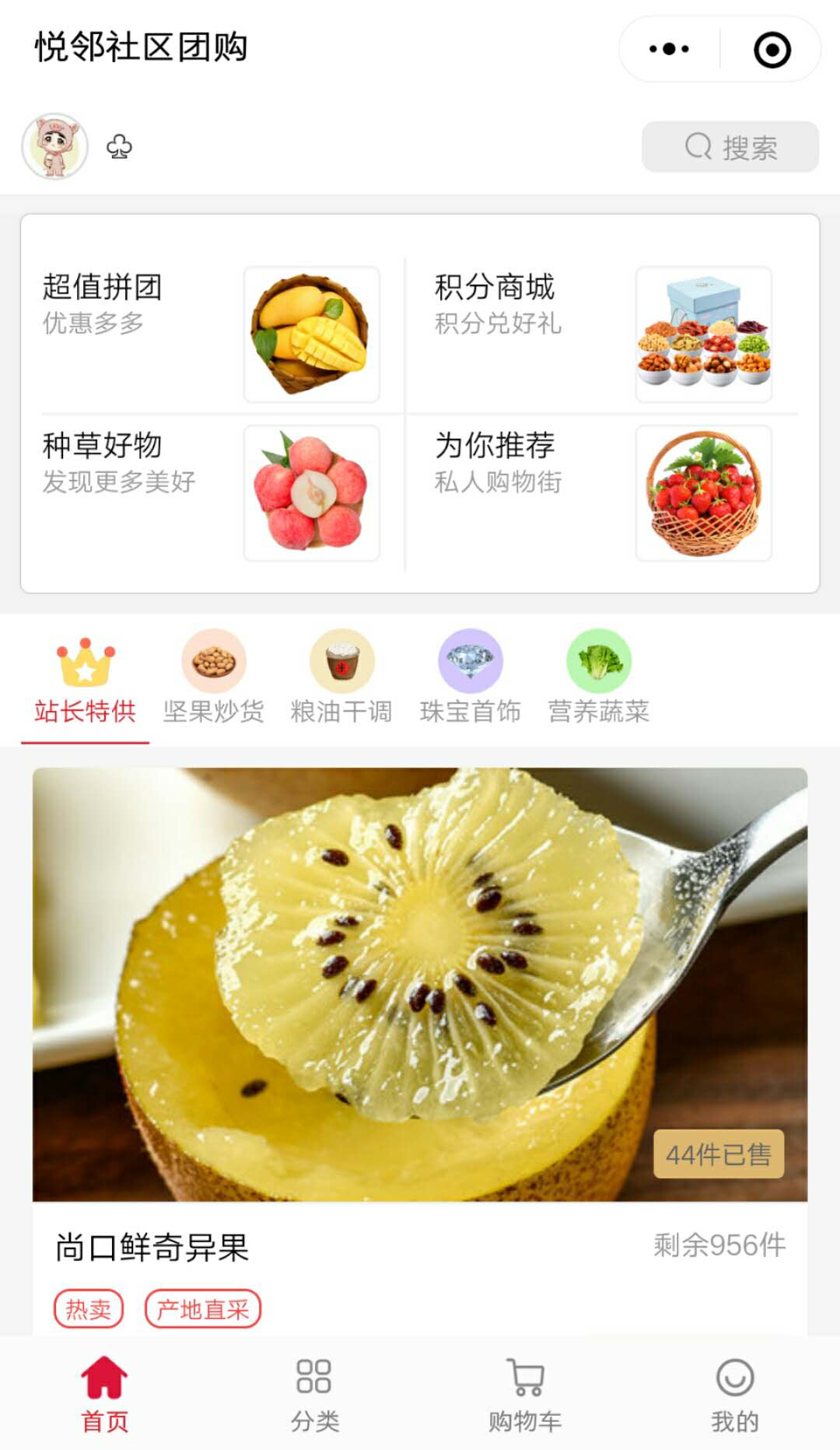Switch to the 我的 profile tab
The height and width of the screenshot is (1450, 840).
pos(735,1394)
